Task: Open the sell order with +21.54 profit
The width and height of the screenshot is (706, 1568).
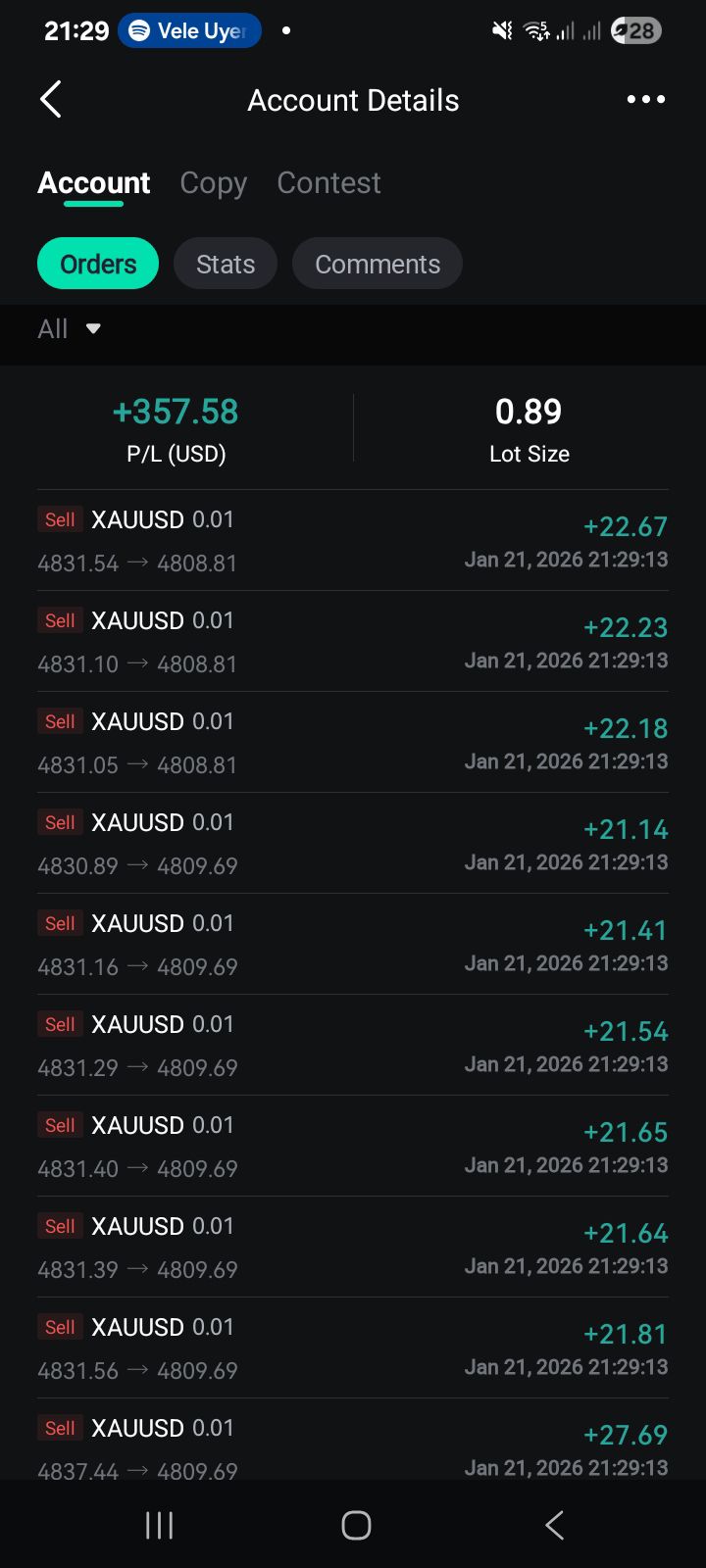Action: point(353,1046)
